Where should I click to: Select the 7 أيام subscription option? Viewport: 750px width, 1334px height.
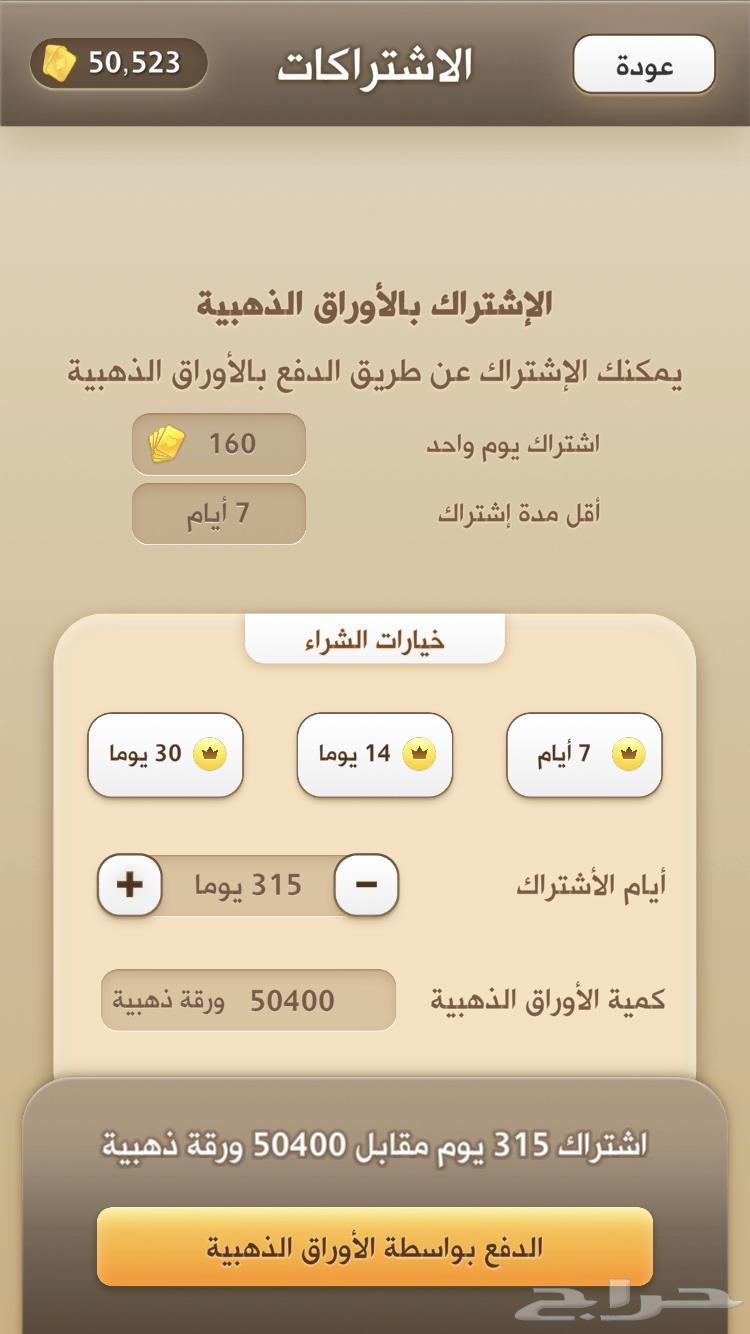(x=584, y=756)
